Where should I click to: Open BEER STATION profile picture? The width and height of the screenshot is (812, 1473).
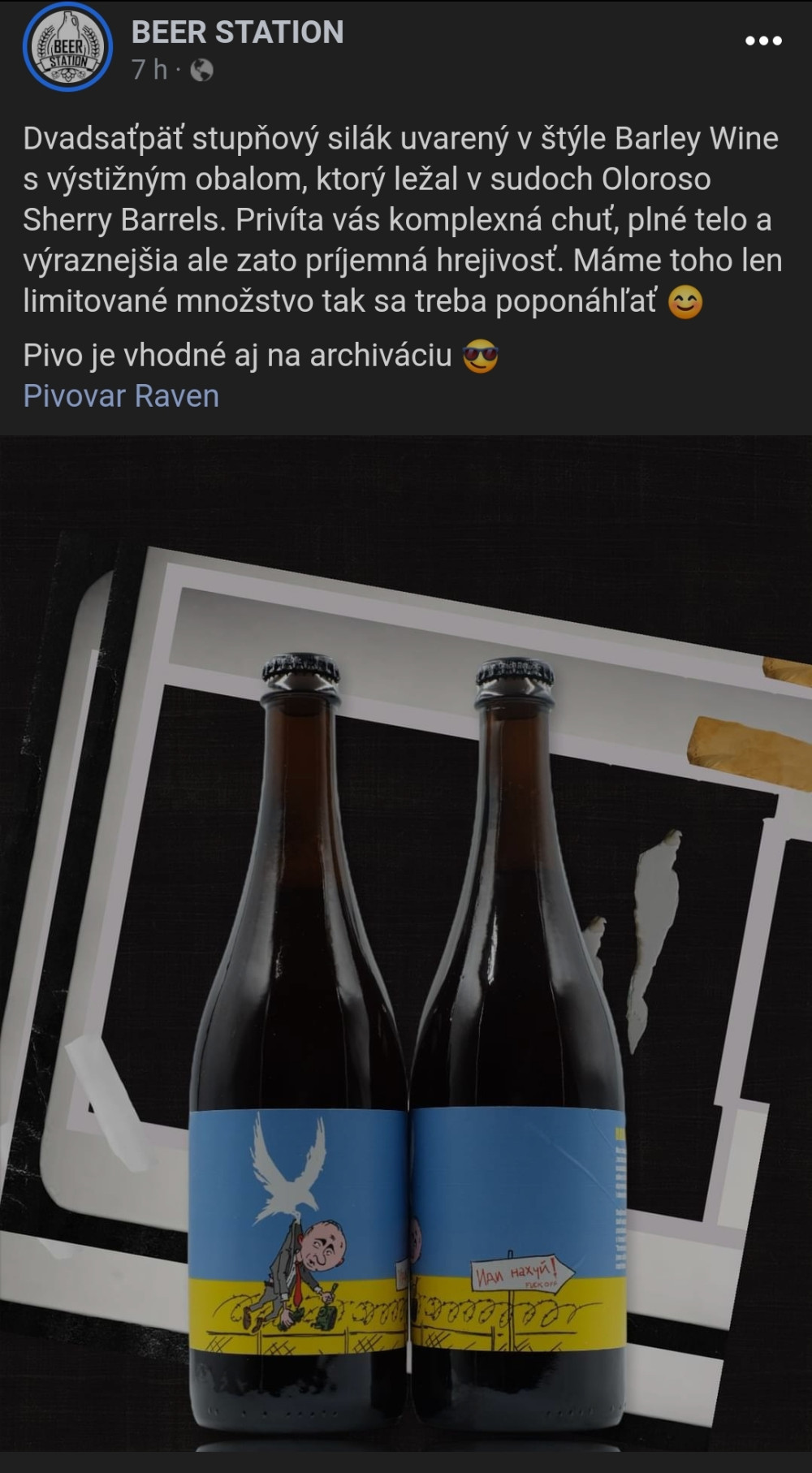point(68,47)
